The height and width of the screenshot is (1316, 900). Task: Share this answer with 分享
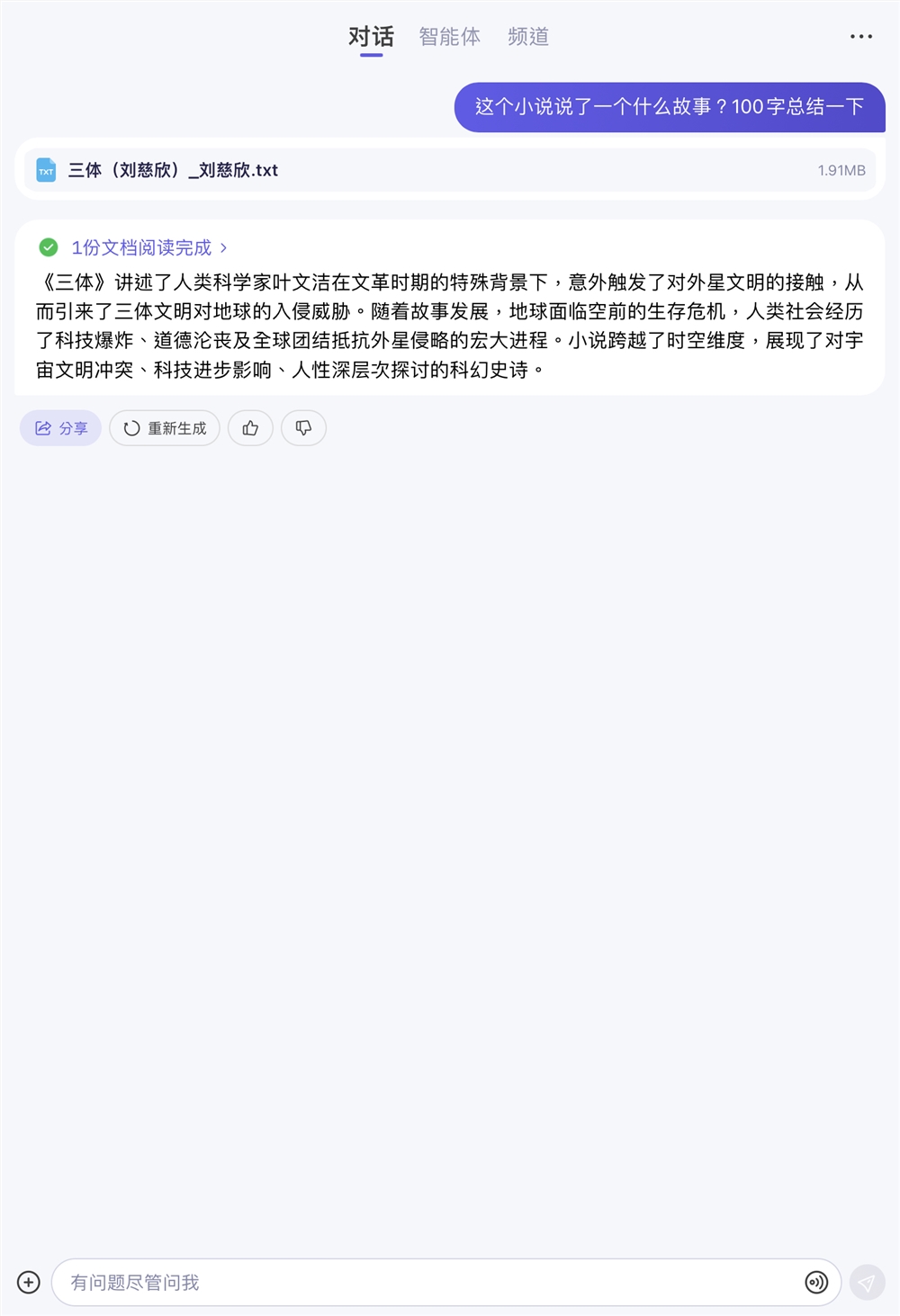click(x=60, y=428)
